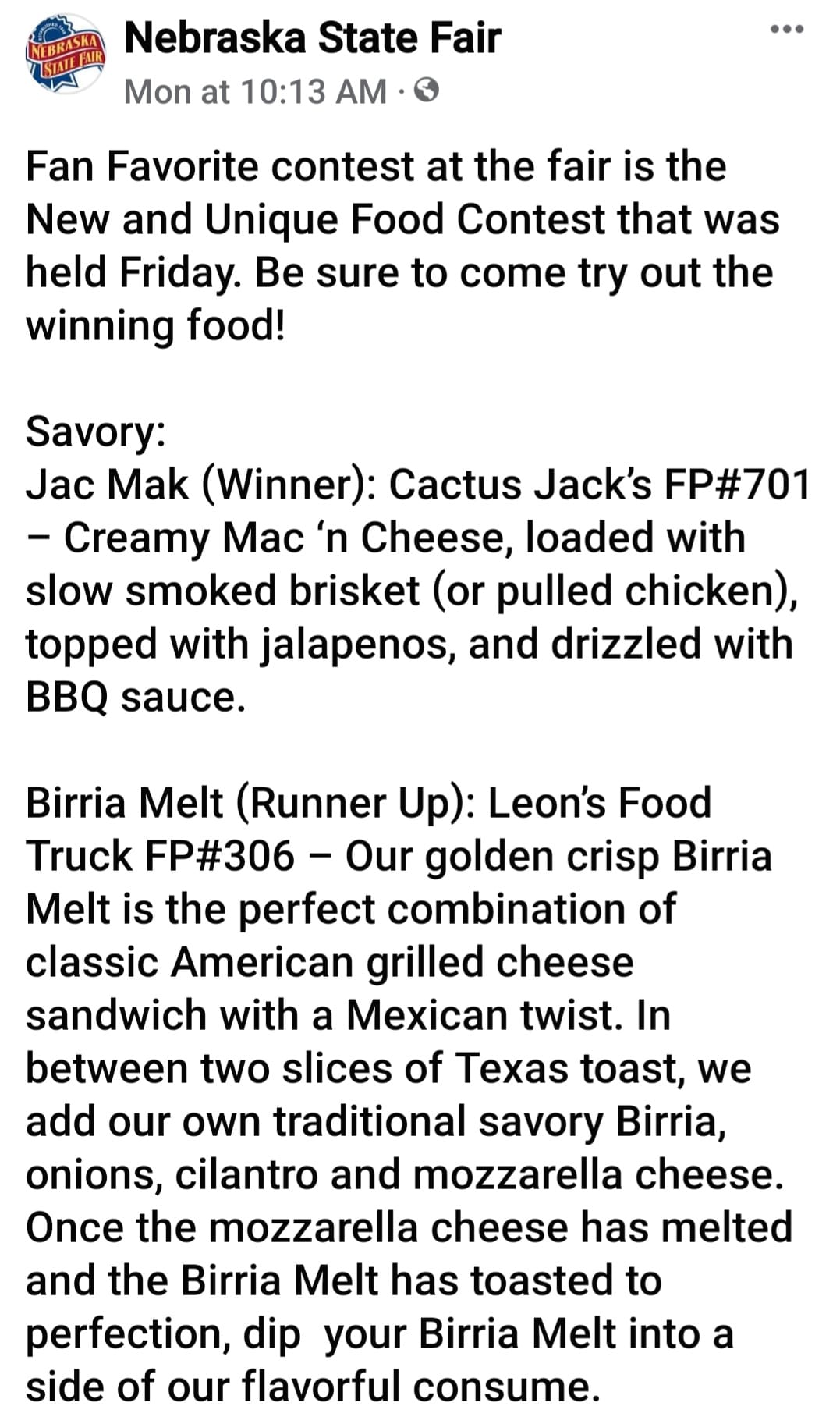840x1424 pixels.
Task: Open the post's three-dot options menu
Action: (786, 30)
